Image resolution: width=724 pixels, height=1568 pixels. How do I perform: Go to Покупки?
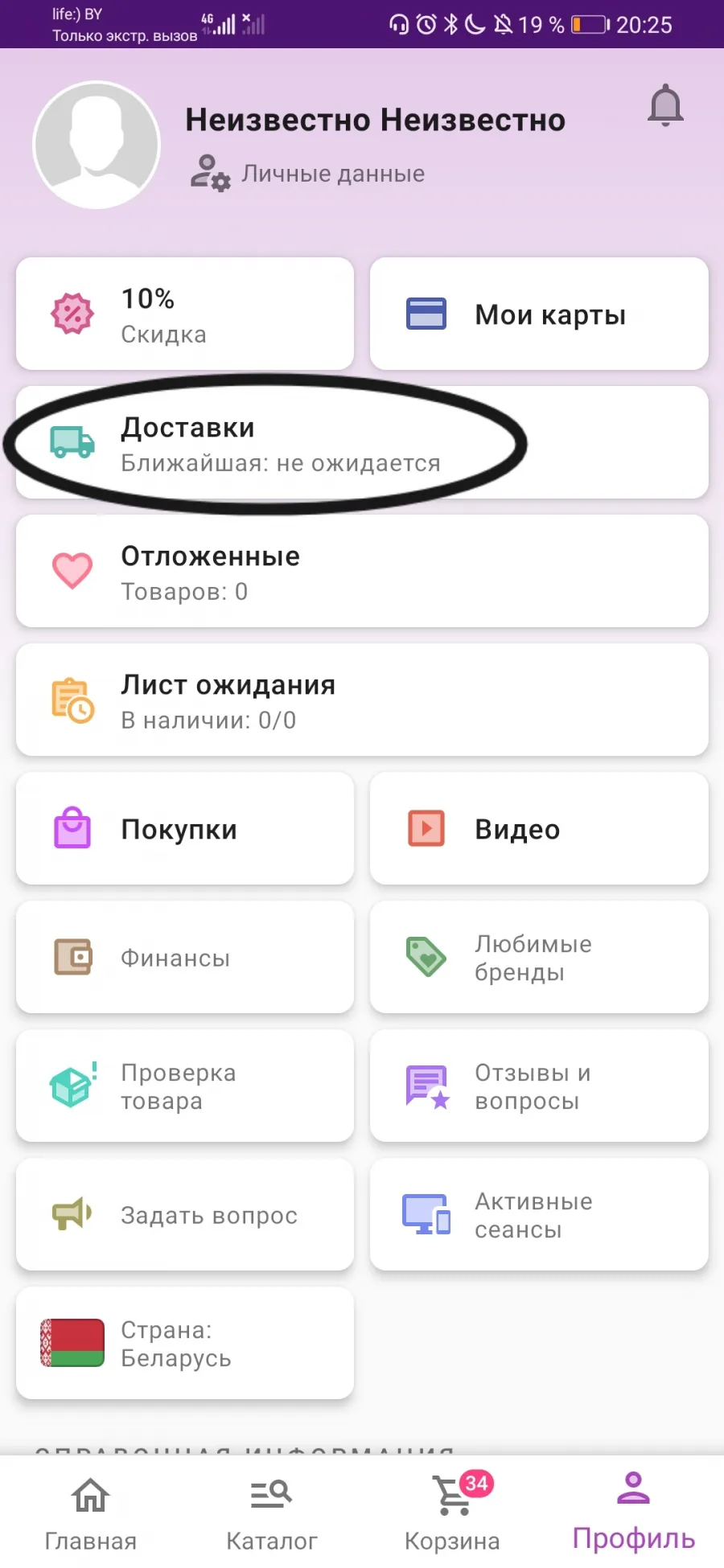point(185,828)
